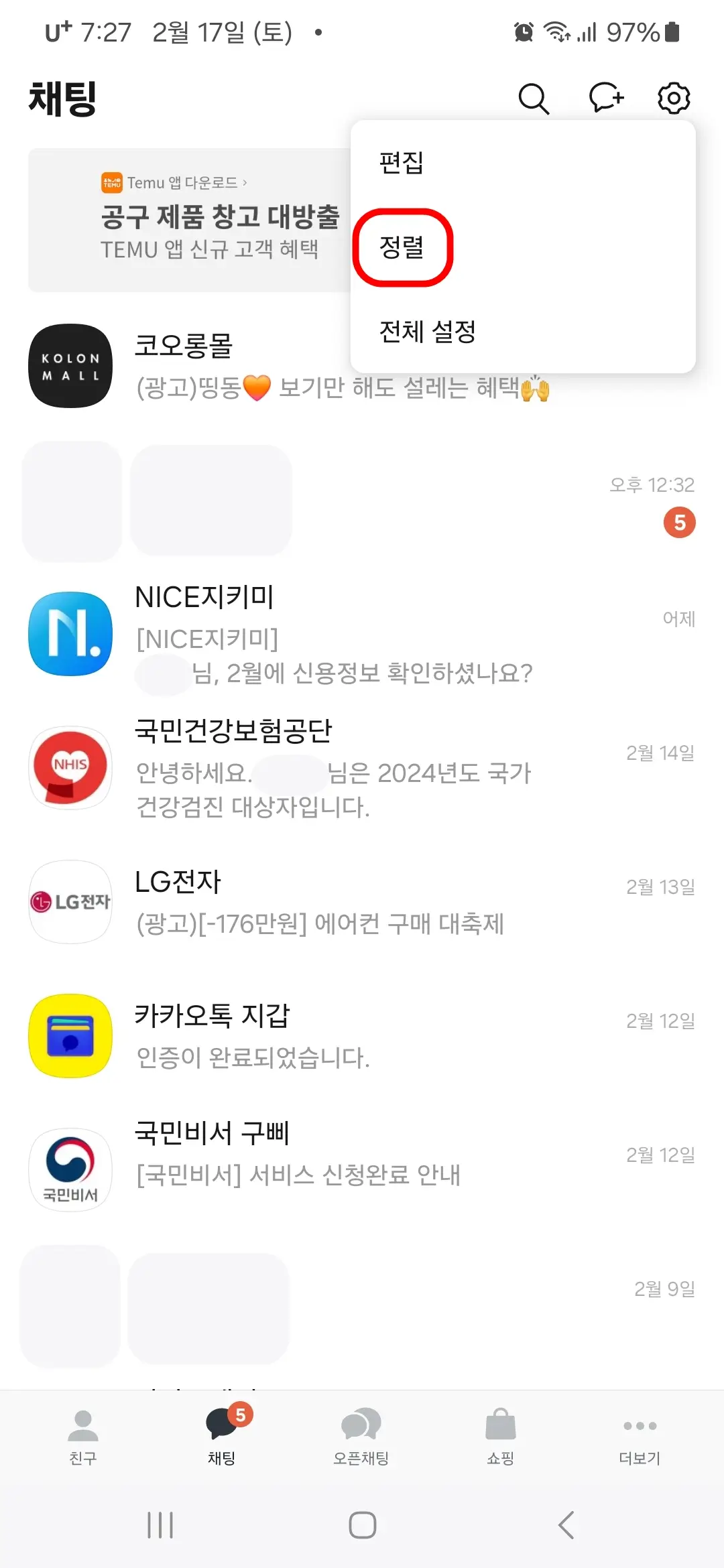Screen dimensions: 724x1568
Task: Open the settings gear icon
Action: (674, 98)
